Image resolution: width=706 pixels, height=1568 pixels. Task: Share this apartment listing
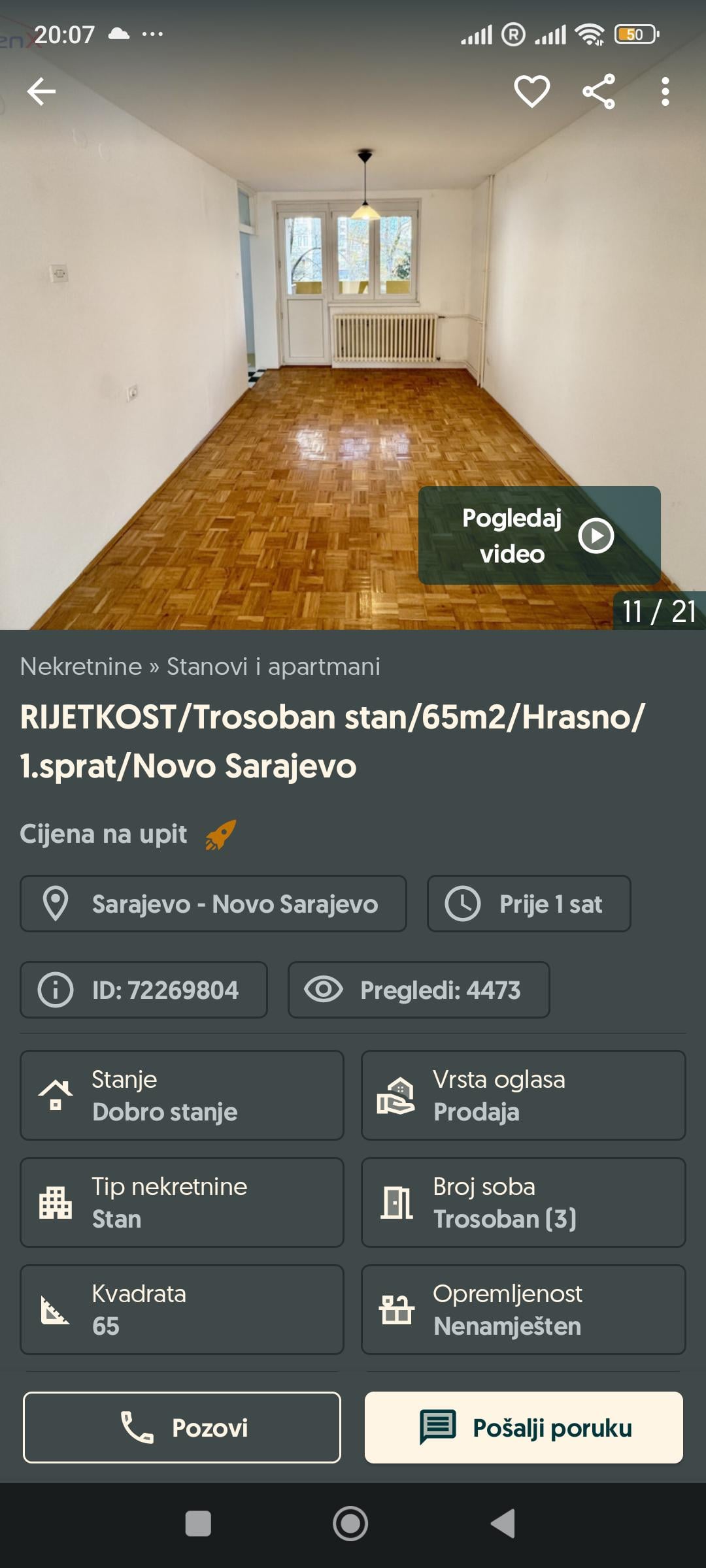pyautogui.click(x=599, y=91)
